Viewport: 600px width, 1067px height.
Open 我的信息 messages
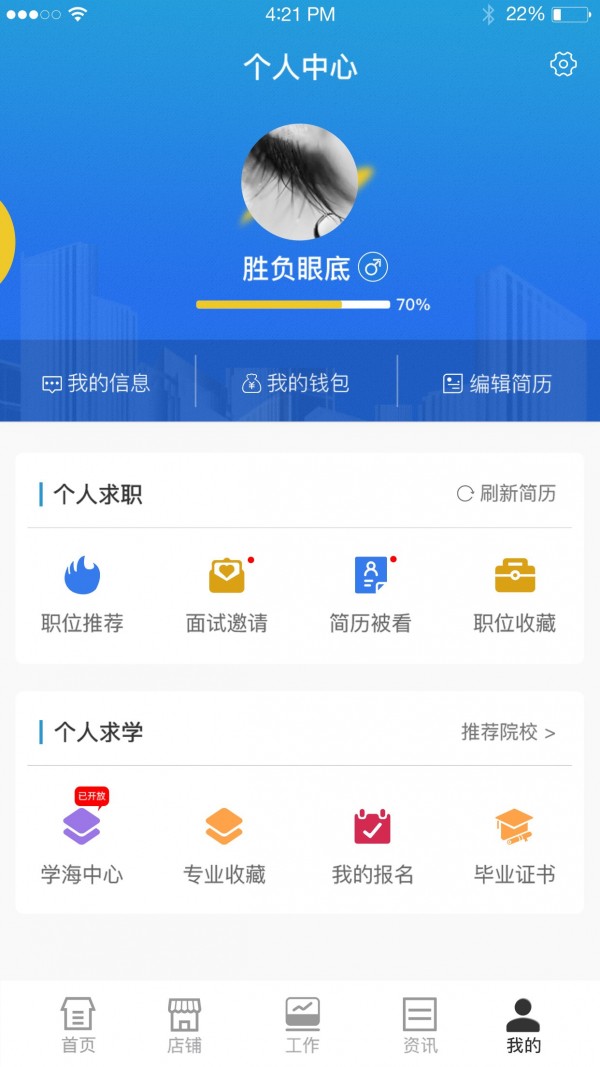(x=96, y=383)
